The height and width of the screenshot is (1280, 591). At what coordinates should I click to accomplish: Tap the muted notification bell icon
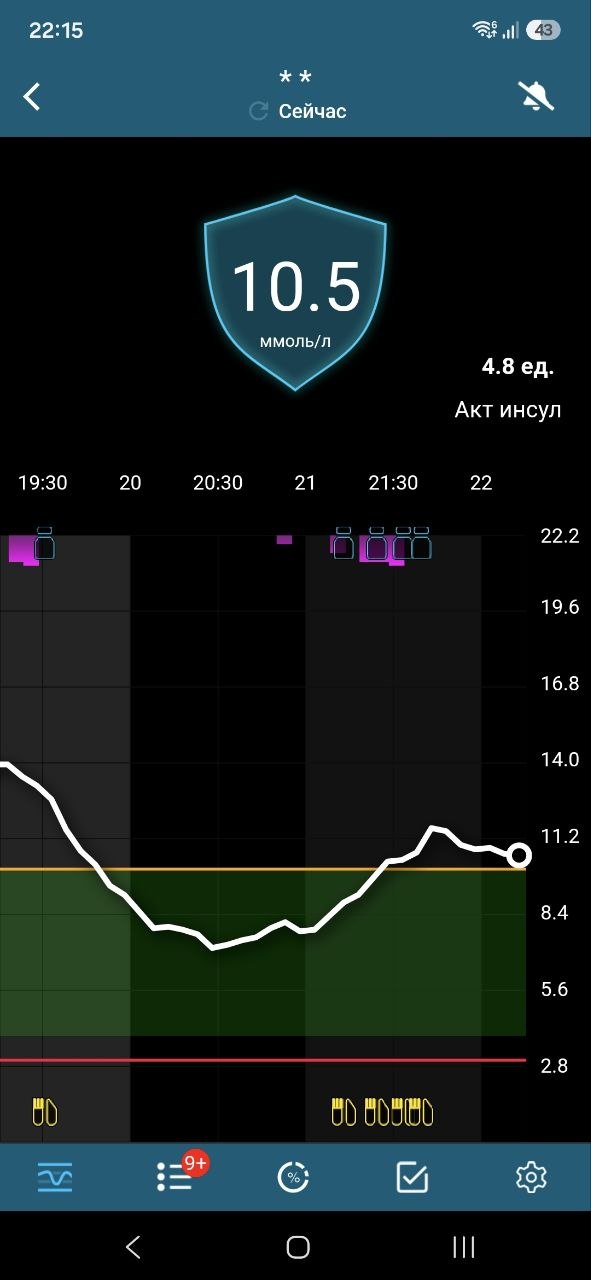coord(536,96)
